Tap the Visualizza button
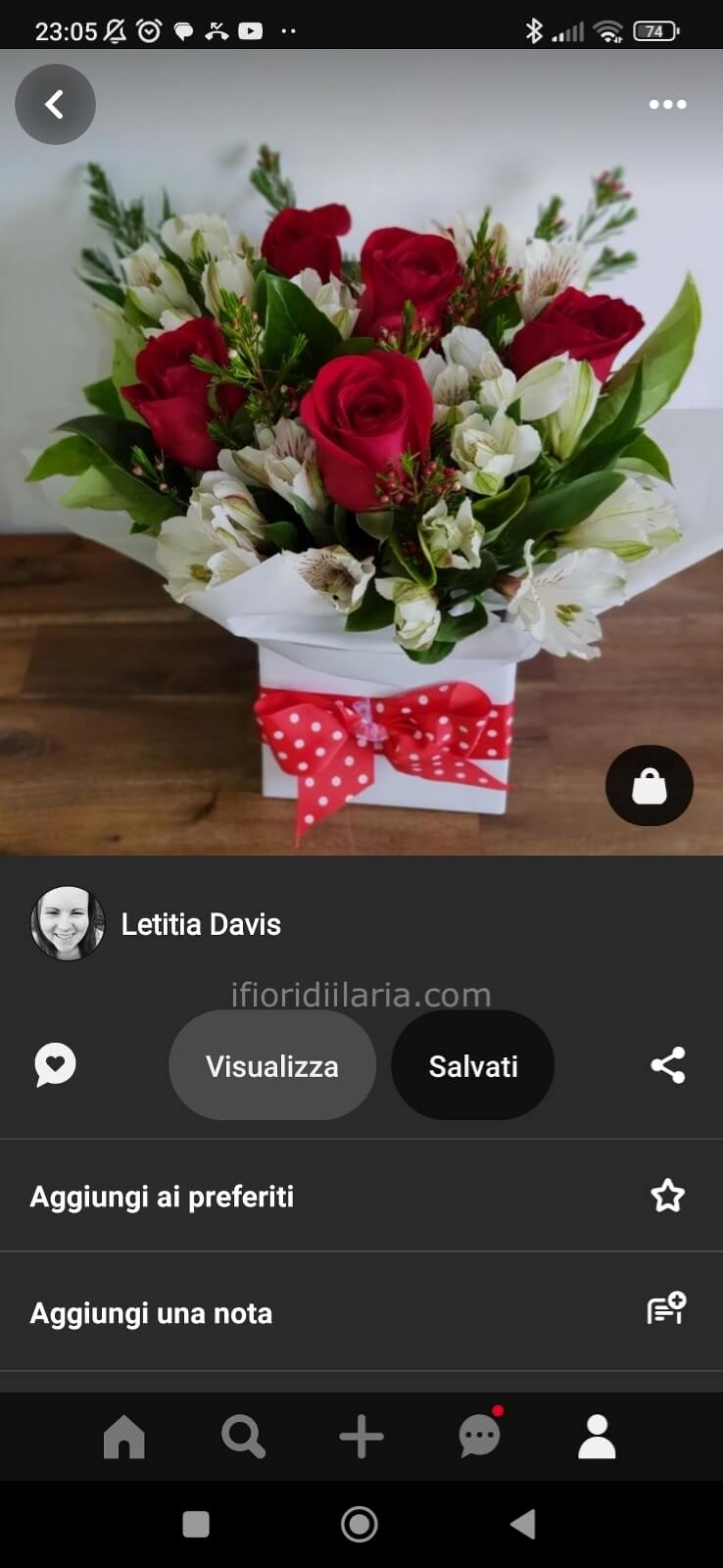This screenshot has width=723, height=1568. click(x=272, y=1065)
